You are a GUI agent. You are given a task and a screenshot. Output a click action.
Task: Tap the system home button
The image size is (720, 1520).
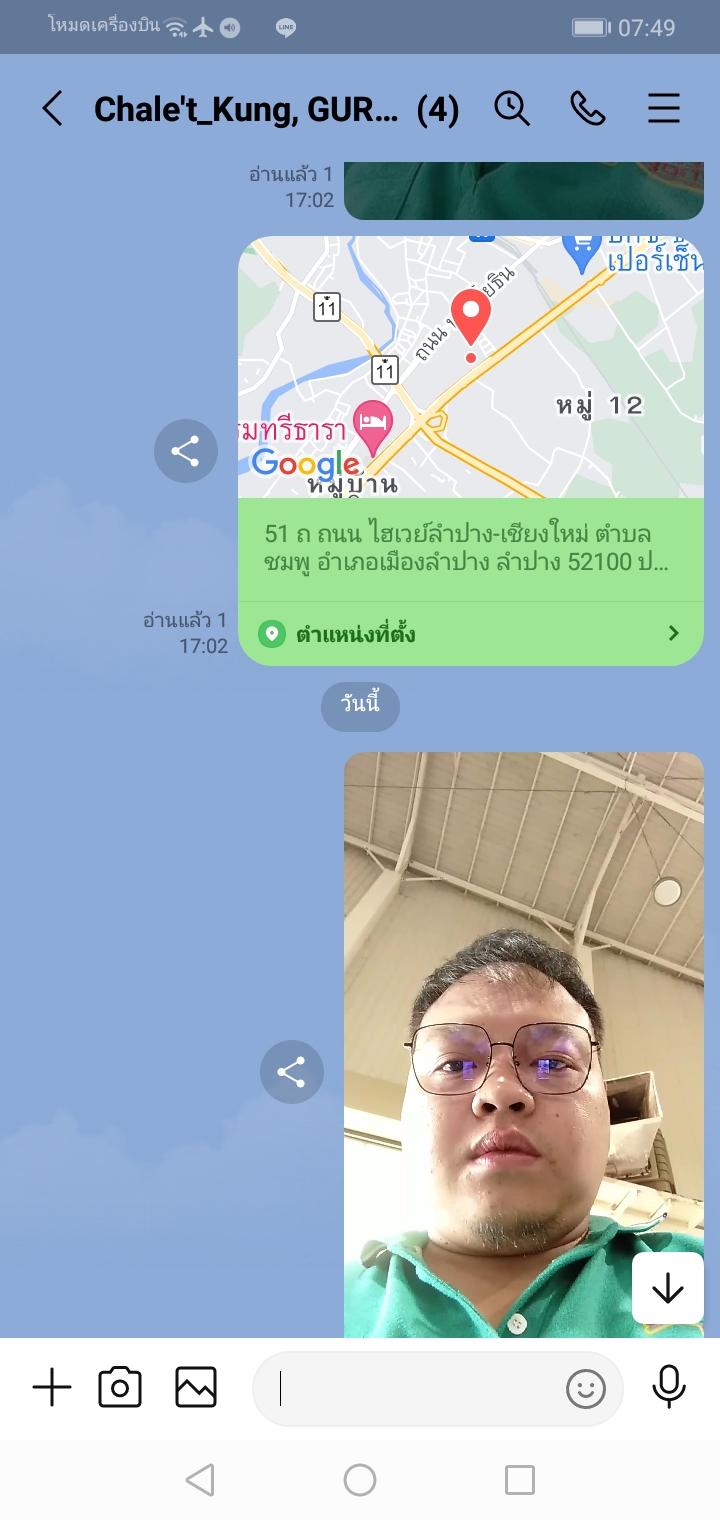coord(360,1480)
